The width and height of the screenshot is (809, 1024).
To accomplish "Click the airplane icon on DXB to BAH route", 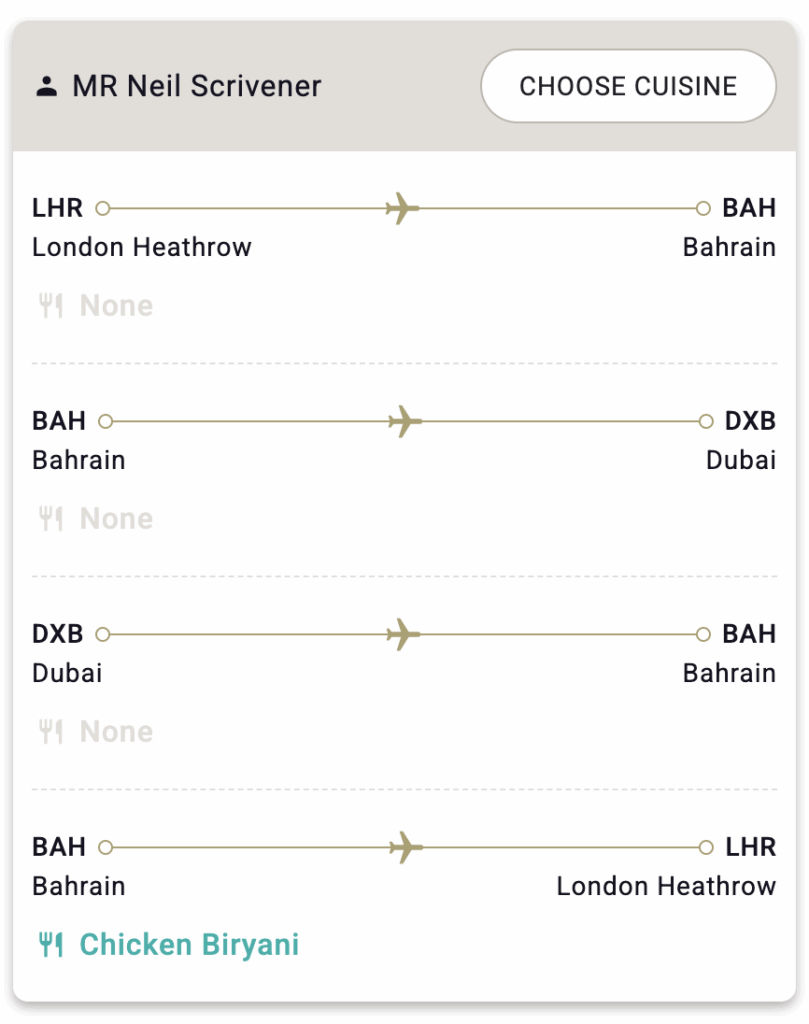I will point(401,634).
